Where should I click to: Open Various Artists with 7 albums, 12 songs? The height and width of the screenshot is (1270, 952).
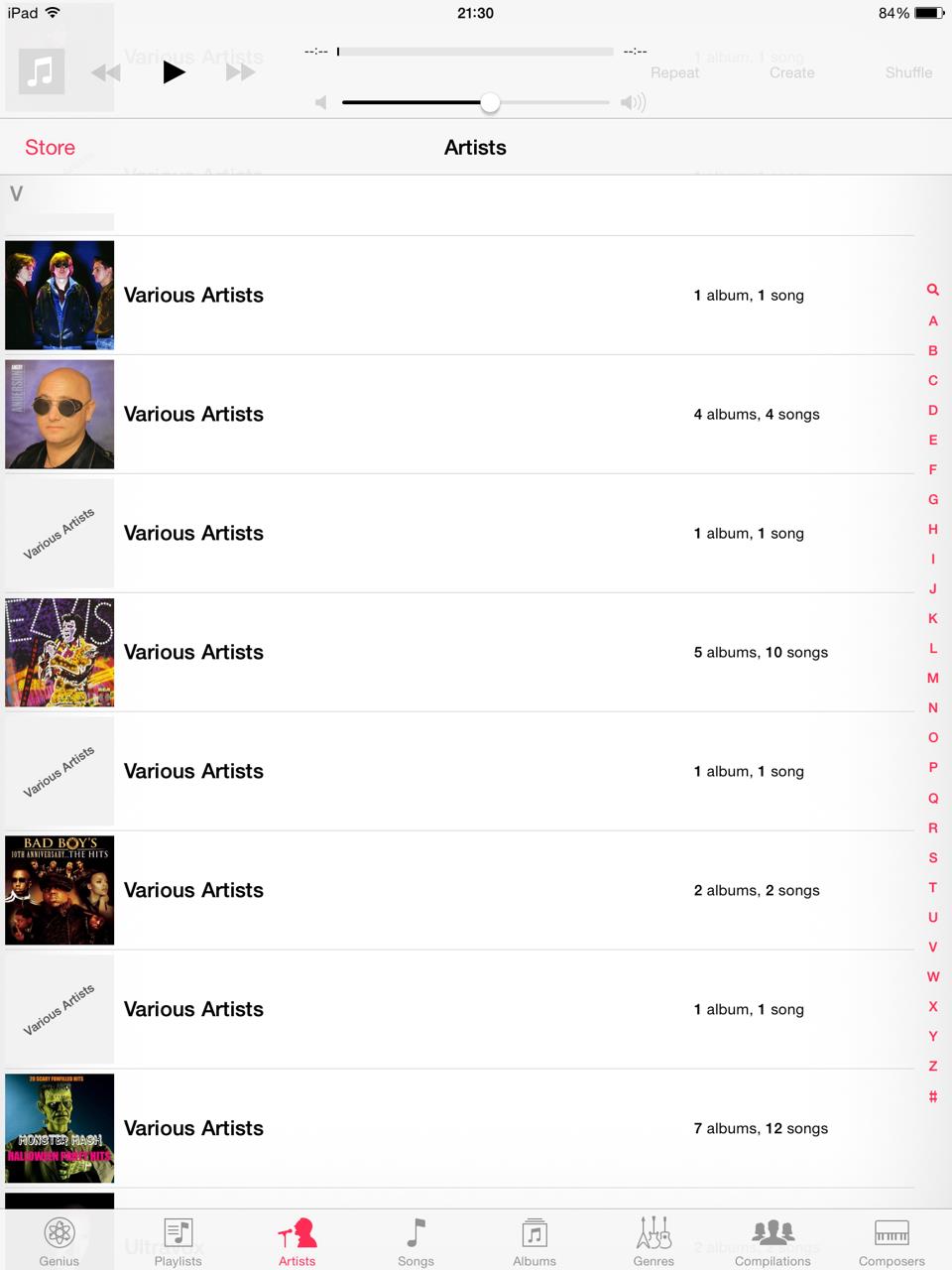[456, 1128]
